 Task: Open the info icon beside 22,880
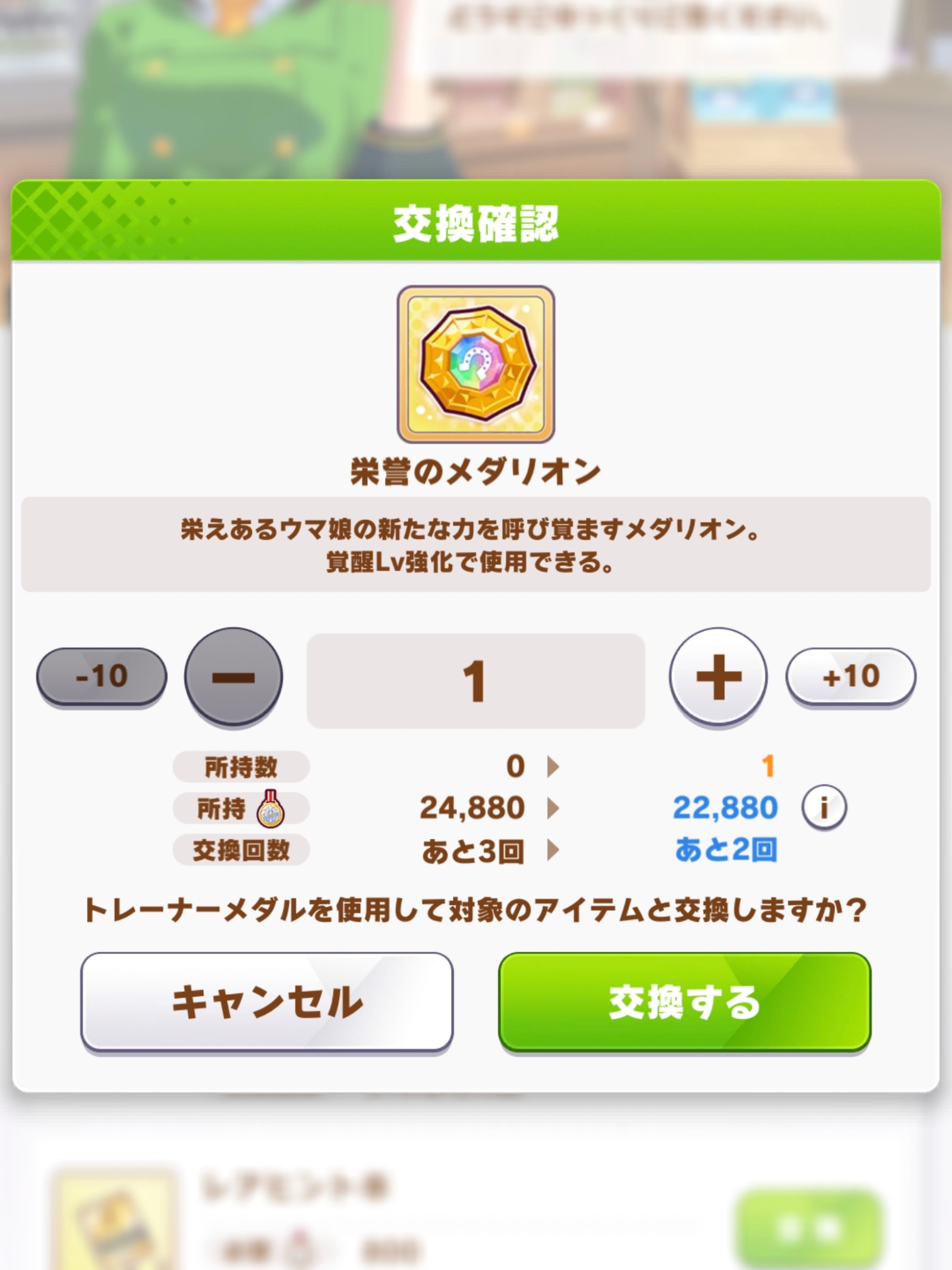tap(824, 807)
